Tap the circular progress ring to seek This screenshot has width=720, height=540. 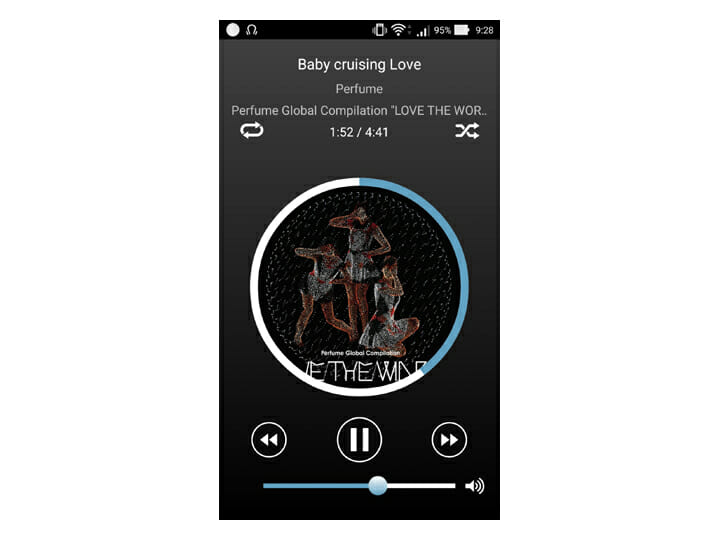click(x=464, y=286)
